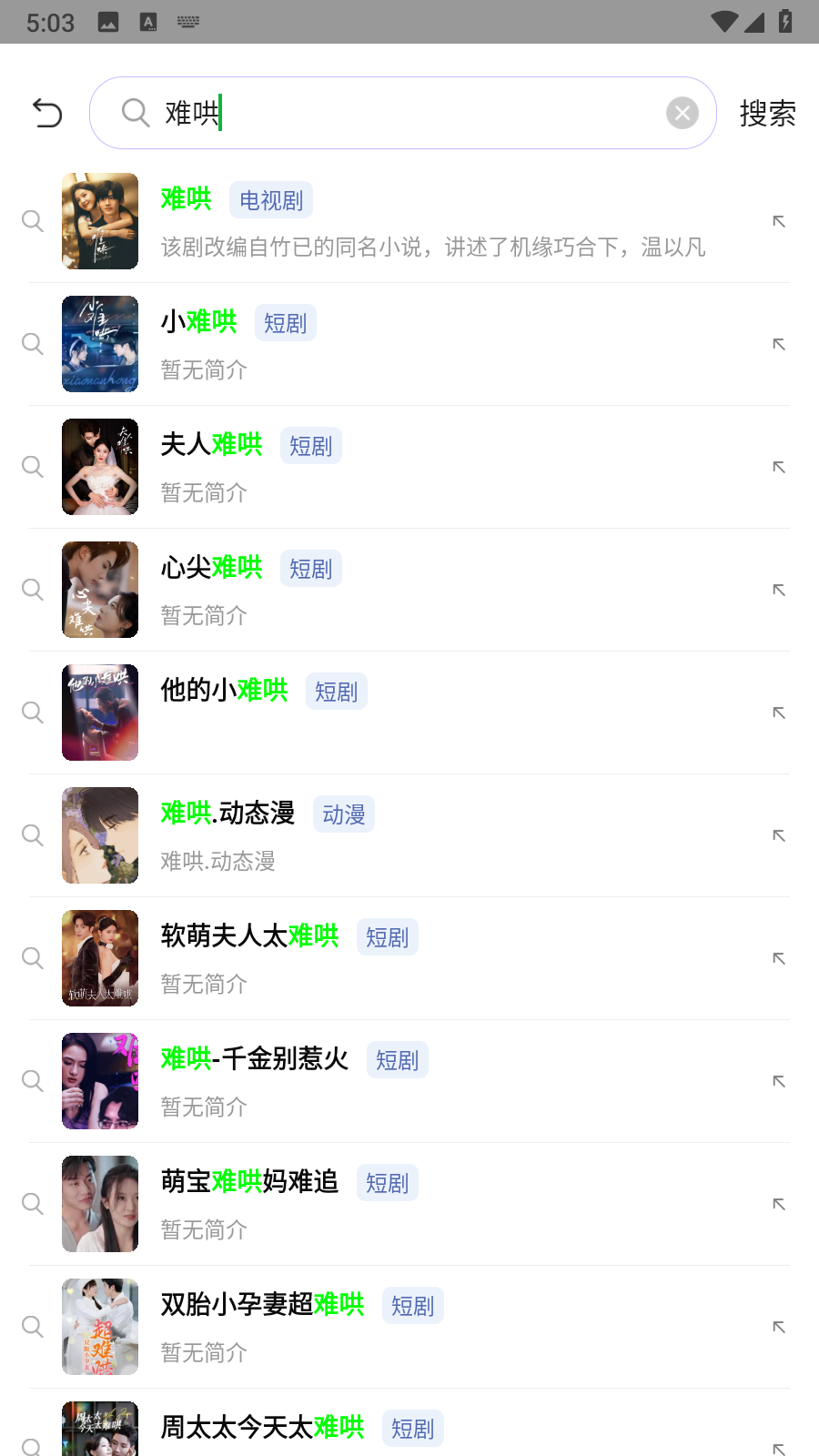Tap the 搜索 button
This screenshot has width=819, height=1456.
click(x=767, y=113)
